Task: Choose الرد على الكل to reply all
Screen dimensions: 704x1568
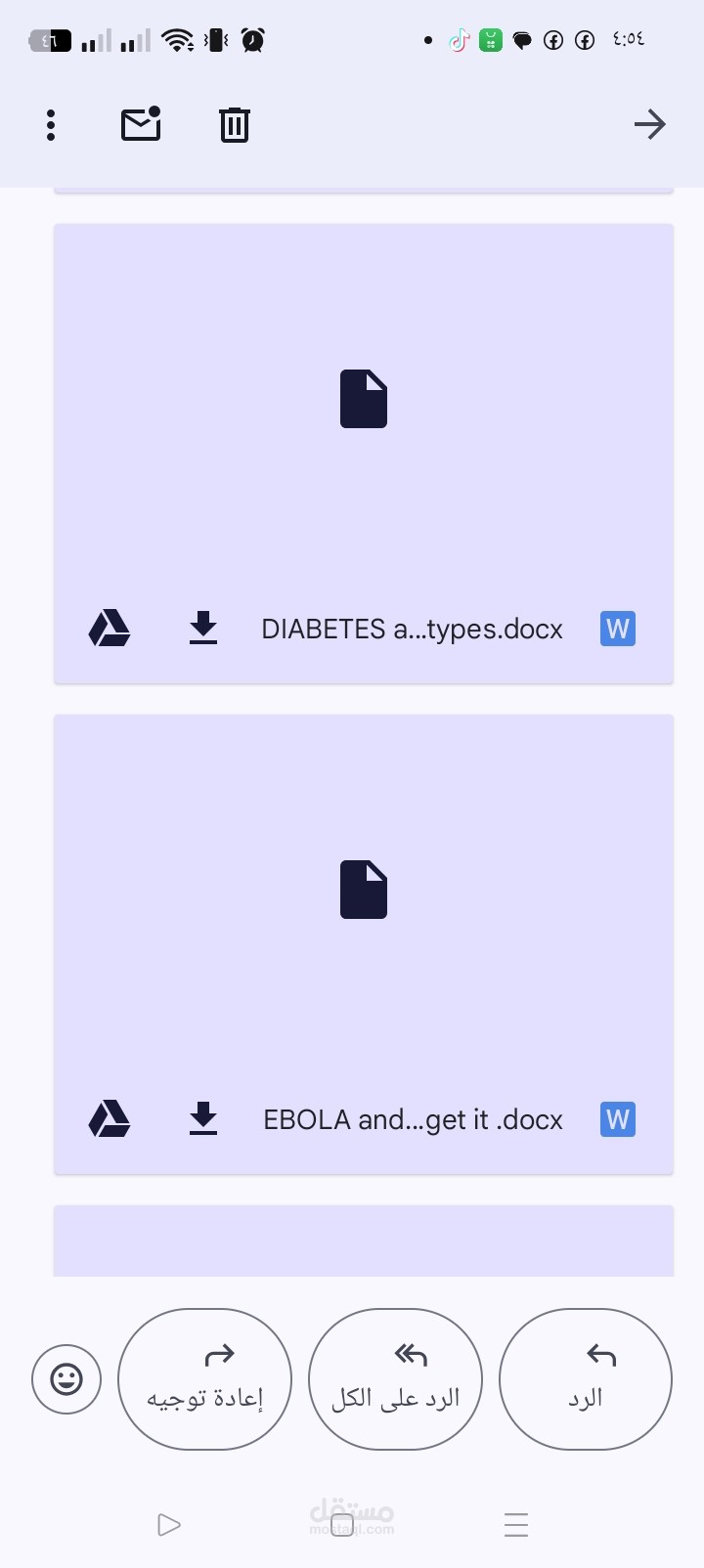Action: 395,1378
